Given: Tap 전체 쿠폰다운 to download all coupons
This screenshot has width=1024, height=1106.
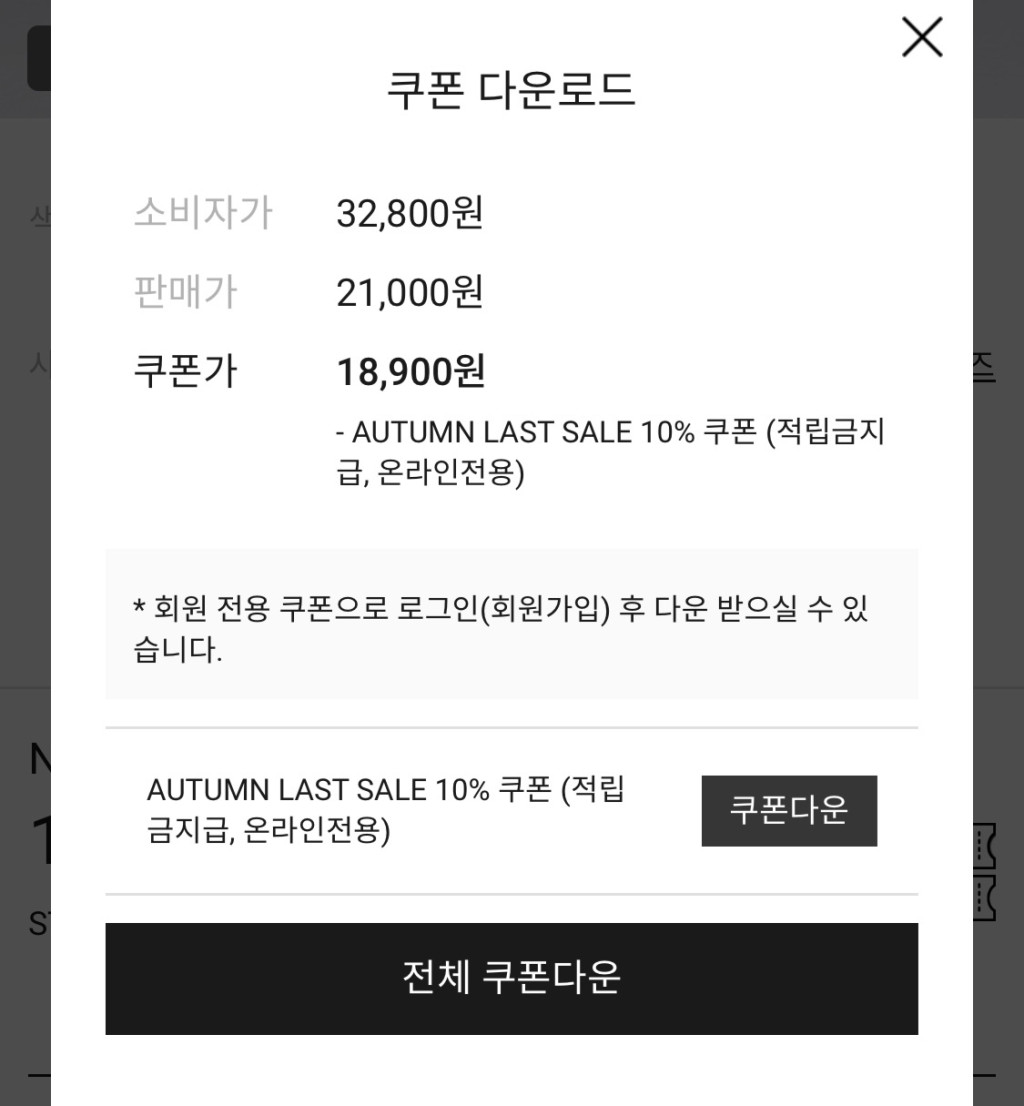Looking at the screenshot, I should coord(511,978).
